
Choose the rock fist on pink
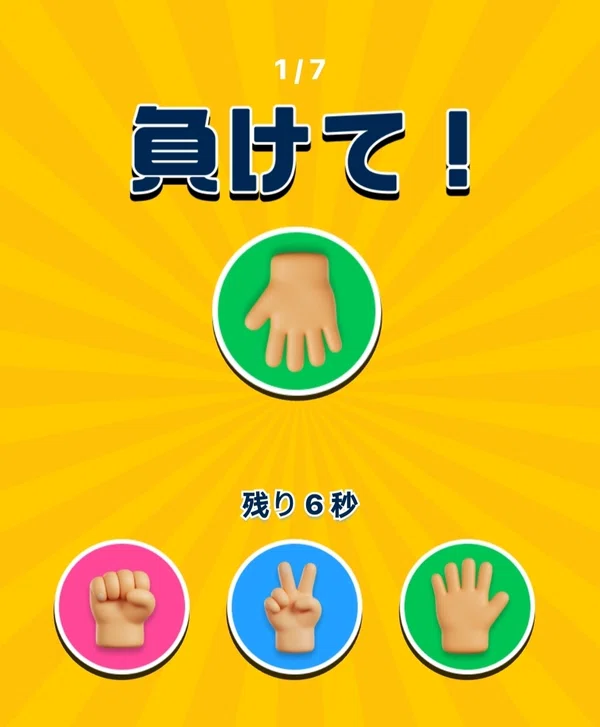pos(121,608)
